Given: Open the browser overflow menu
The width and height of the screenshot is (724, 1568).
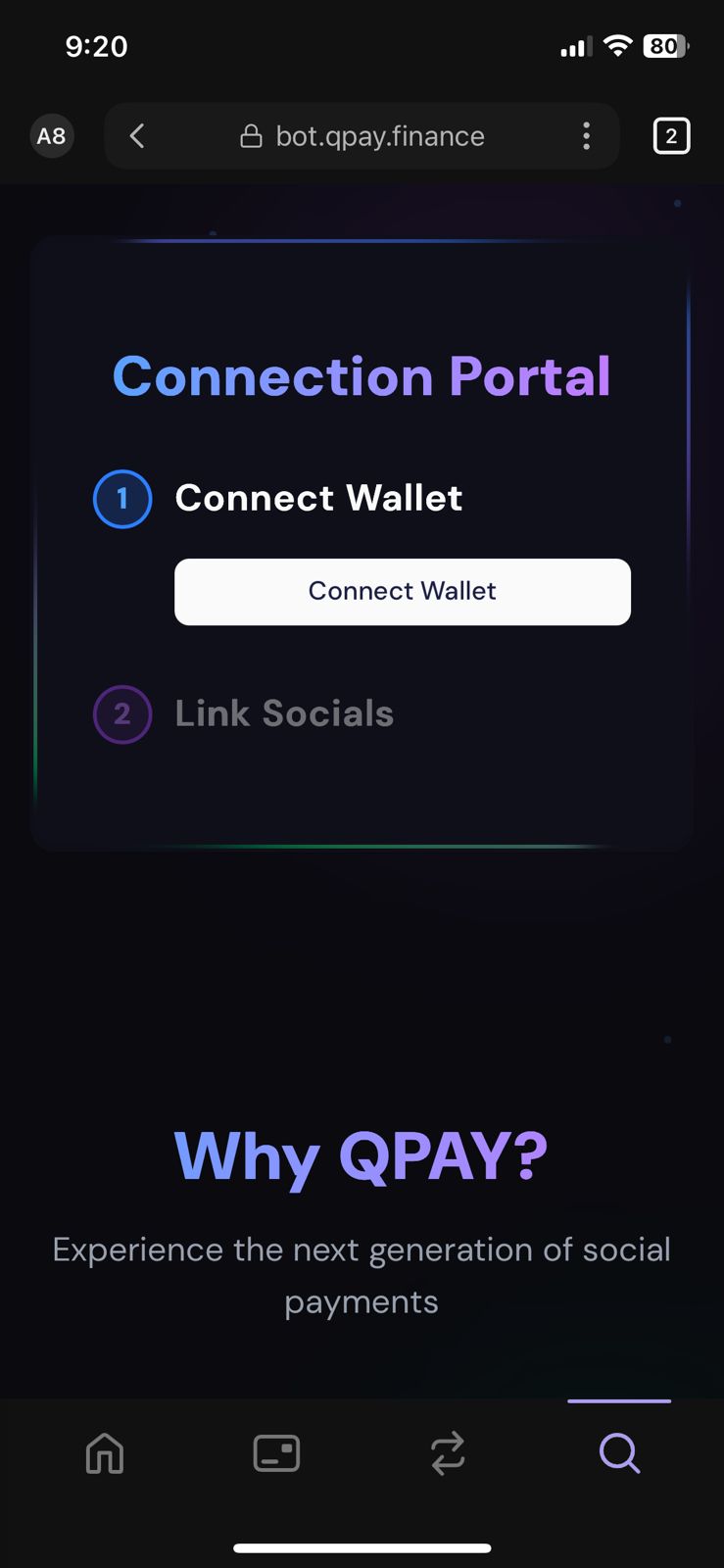Looking at the screenshot, I should pos(586,136).
